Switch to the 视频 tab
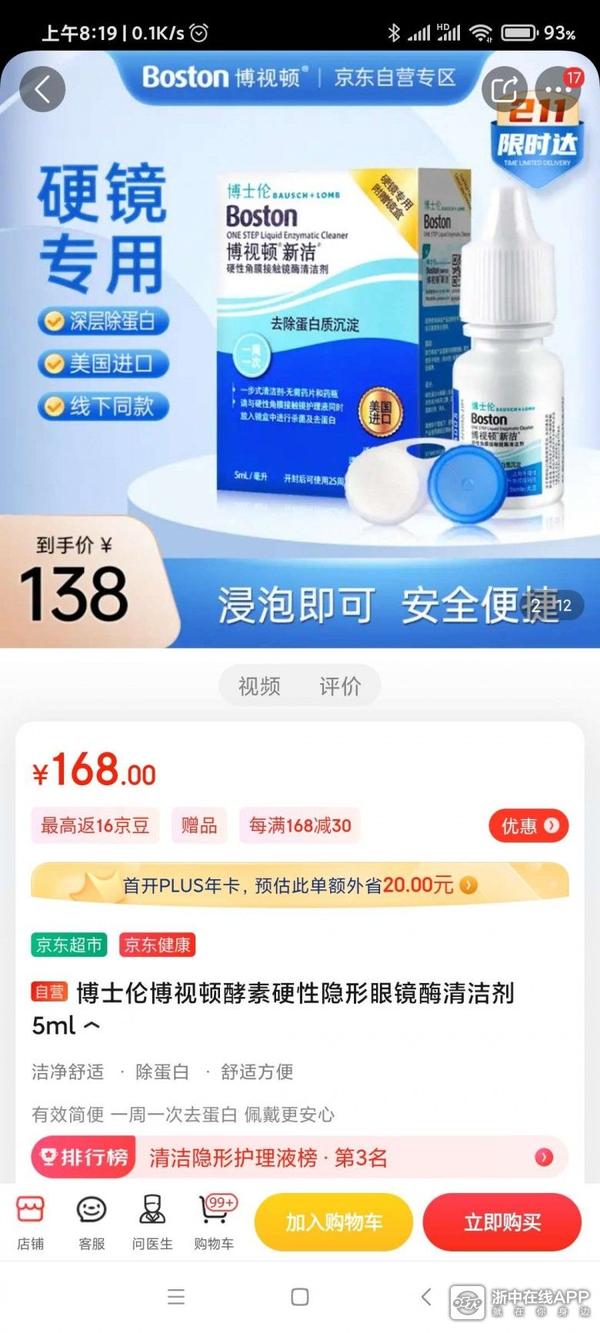The height and width of the screenshot is (1333, 600). pos(259,686)
